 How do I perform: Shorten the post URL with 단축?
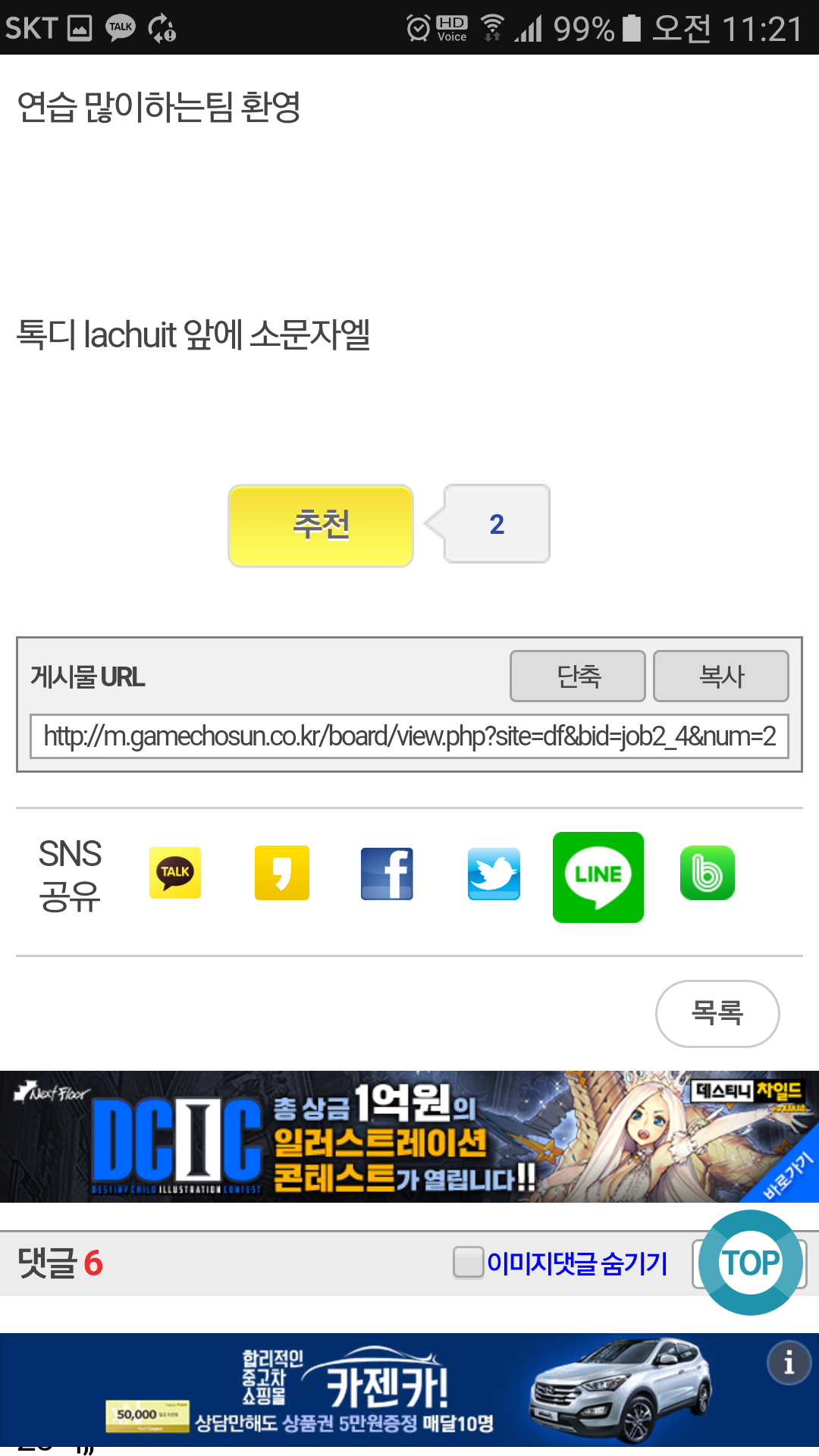click(x=578, y=676)
